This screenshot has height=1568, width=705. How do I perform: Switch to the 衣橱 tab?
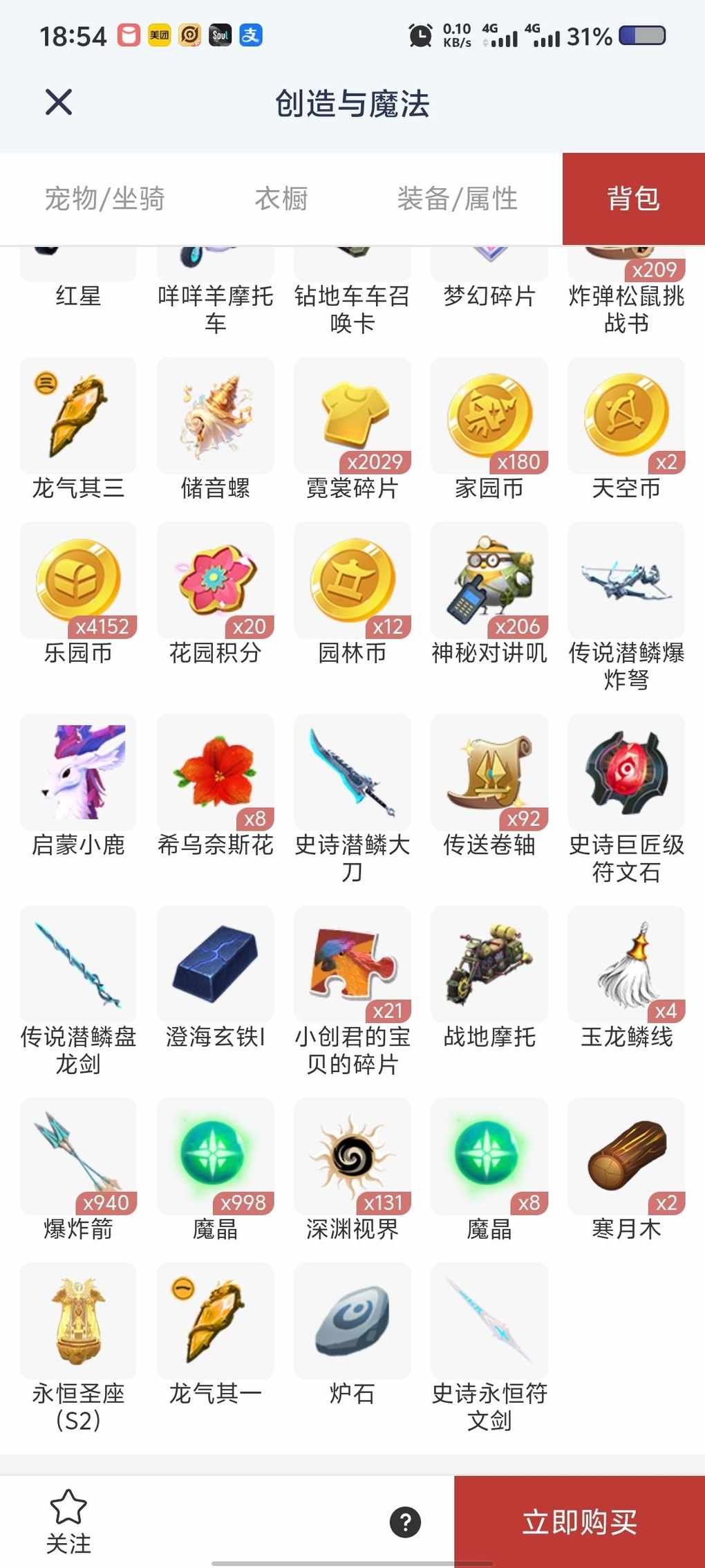[x=281, y=199]
